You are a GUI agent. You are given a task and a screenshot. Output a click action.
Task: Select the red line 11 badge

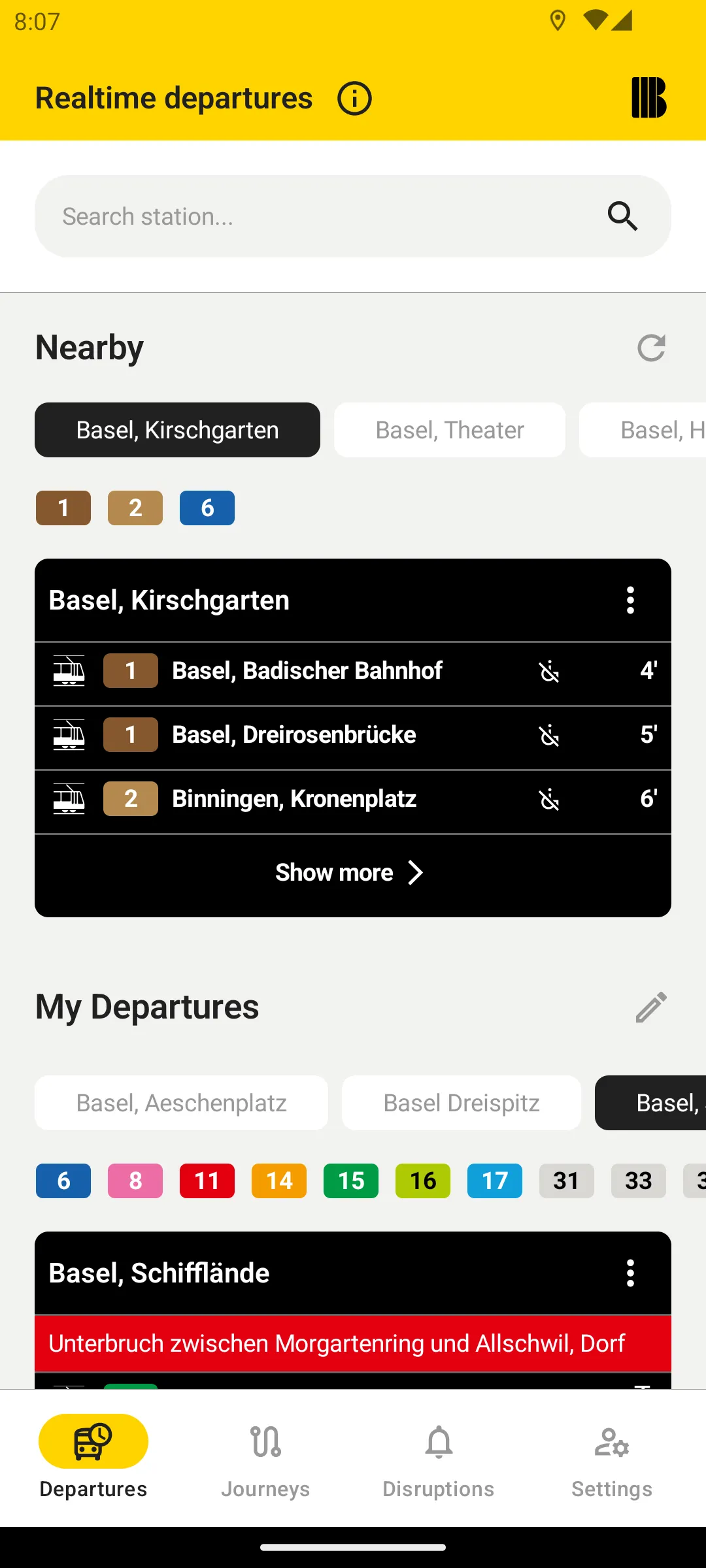click(x=207, y=1181)
